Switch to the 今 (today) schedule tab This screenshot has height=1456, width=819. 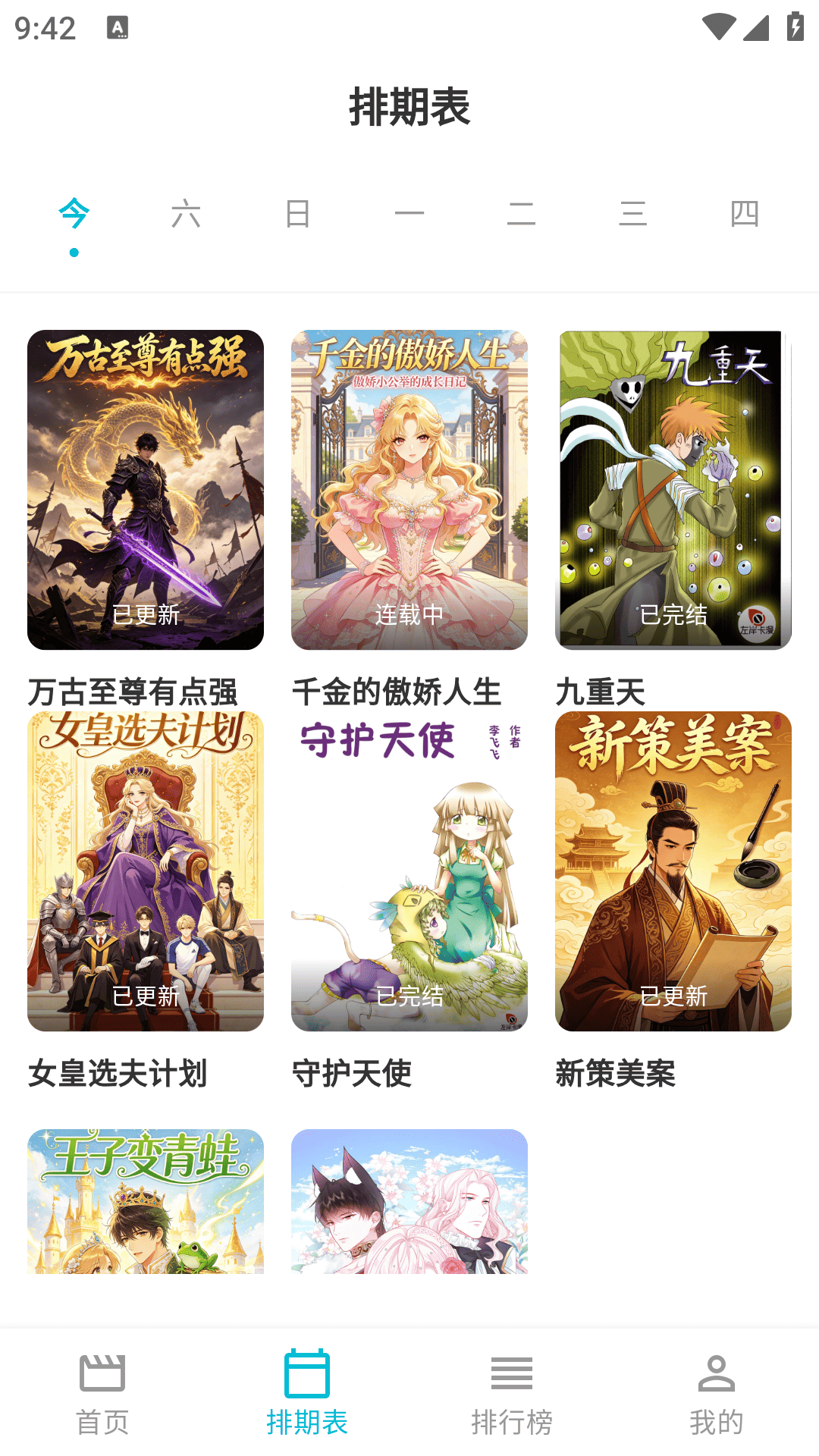coord(74,215)
